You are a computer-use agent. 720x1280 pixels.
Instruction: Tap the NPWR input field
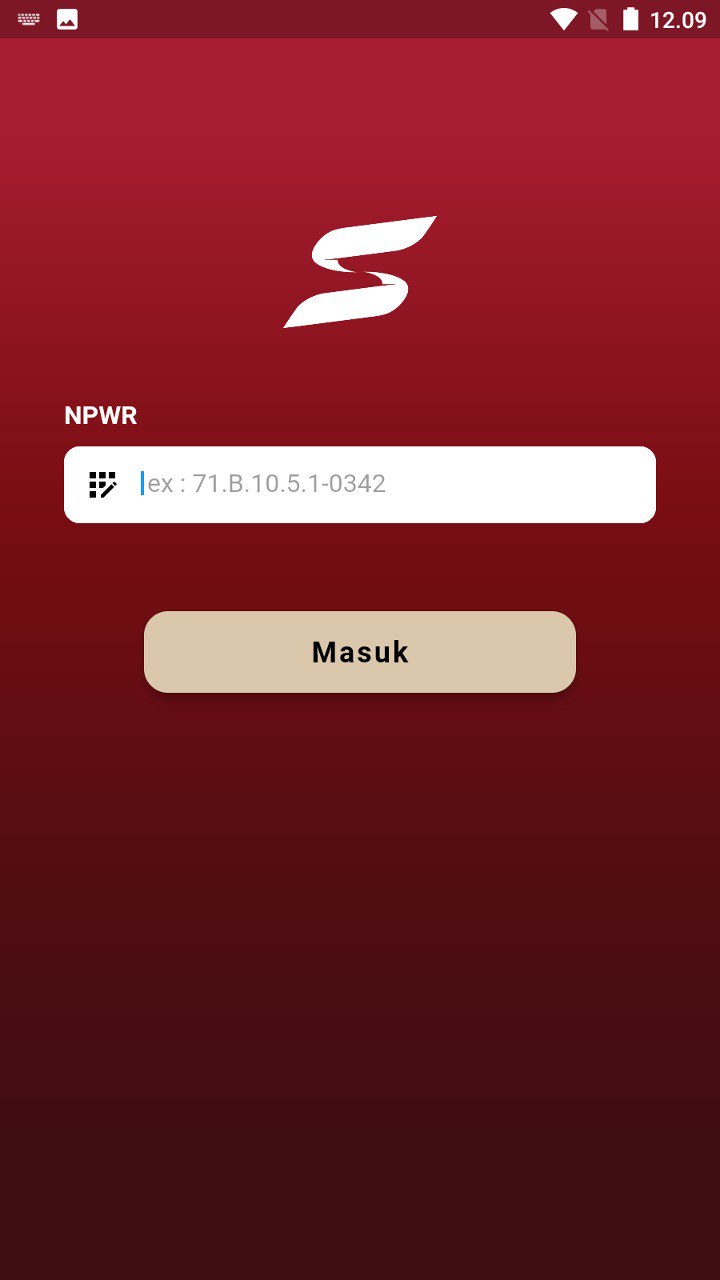pyautogui.click(x=360, y=485)
